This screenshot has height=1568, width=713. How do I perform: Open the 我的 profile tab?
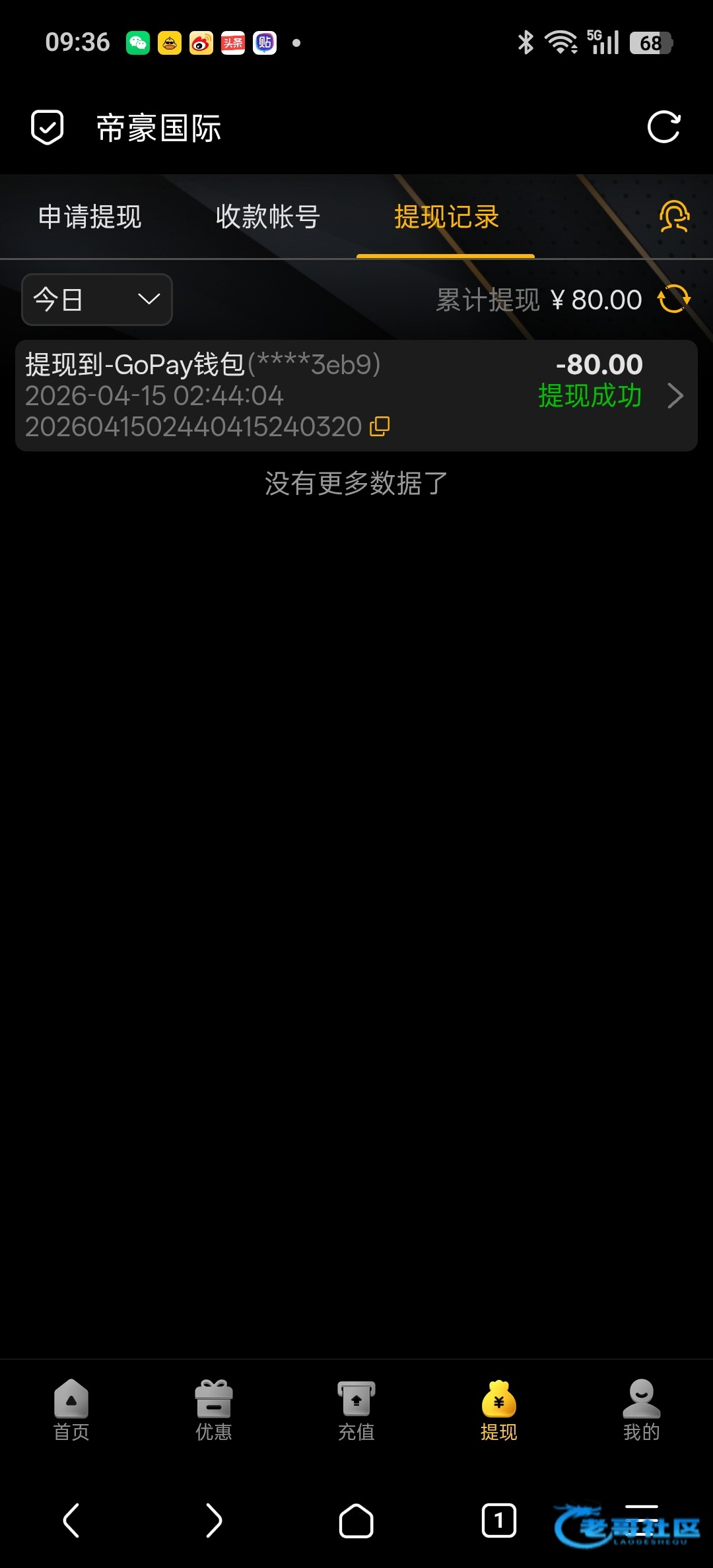[641, 1410]
